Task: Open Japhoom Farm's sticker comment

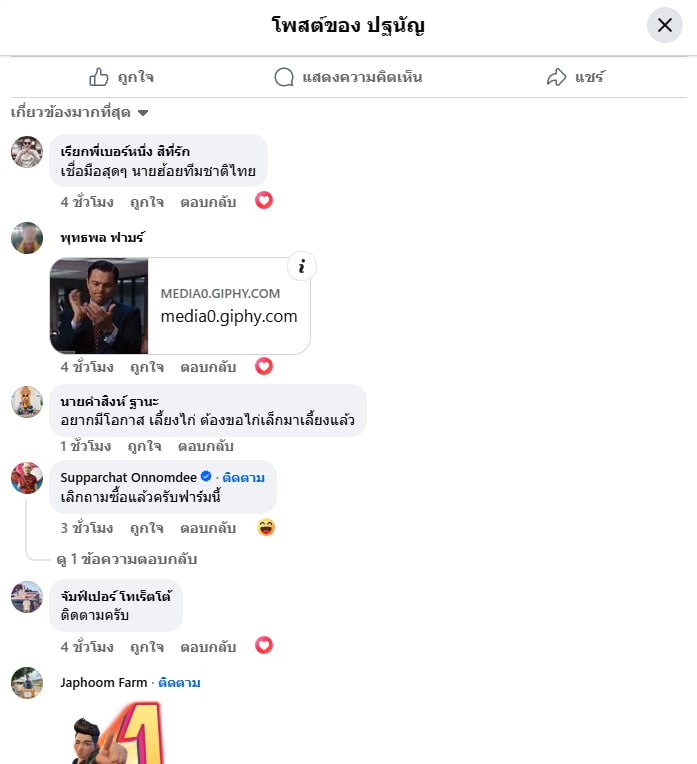Action: (115, 735)
